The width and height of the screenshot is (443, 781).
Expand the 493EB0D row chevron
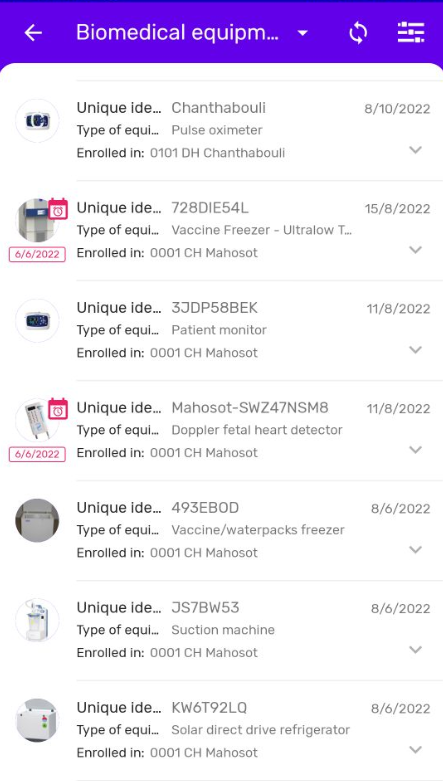[x=416, y=550]
